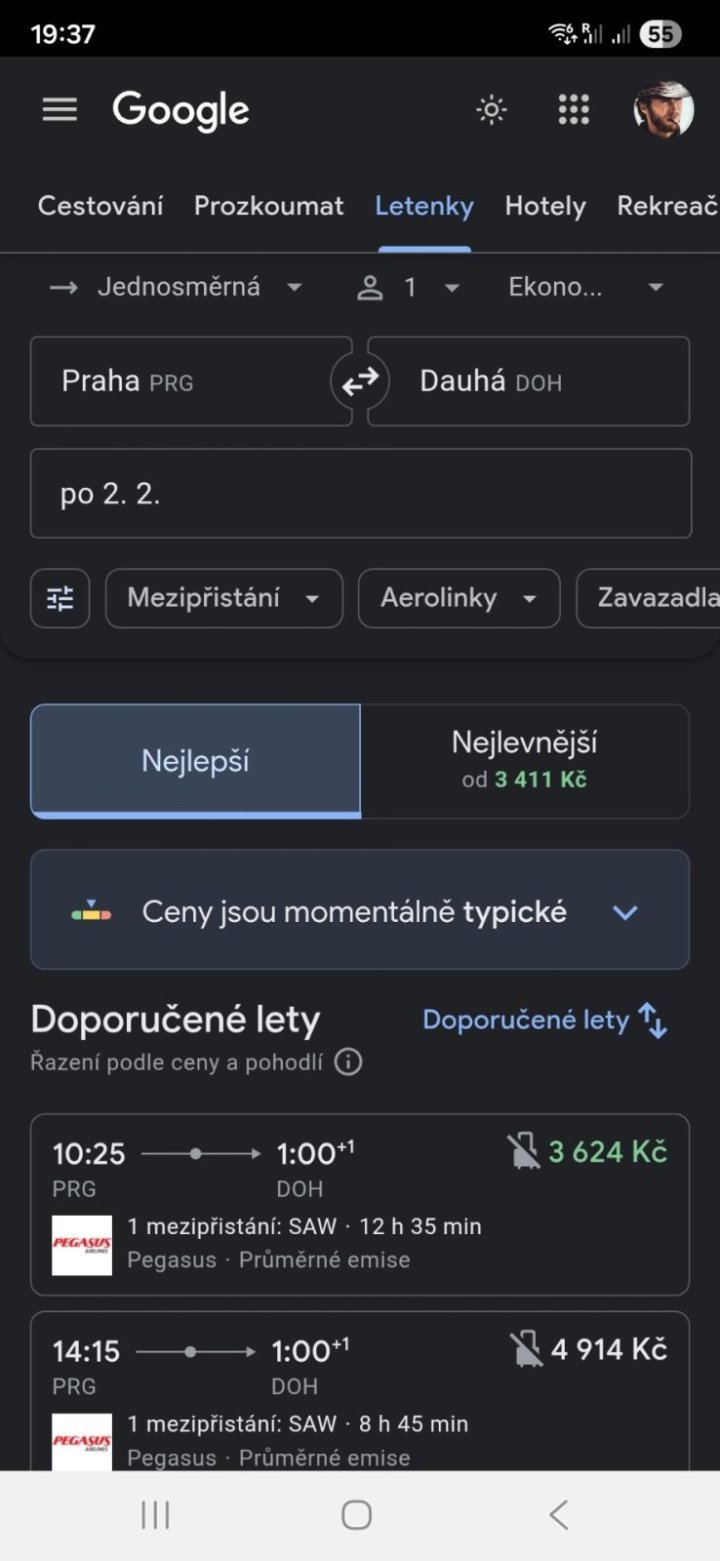Toggle the light/dark theme sun icon

pos(491,110)
